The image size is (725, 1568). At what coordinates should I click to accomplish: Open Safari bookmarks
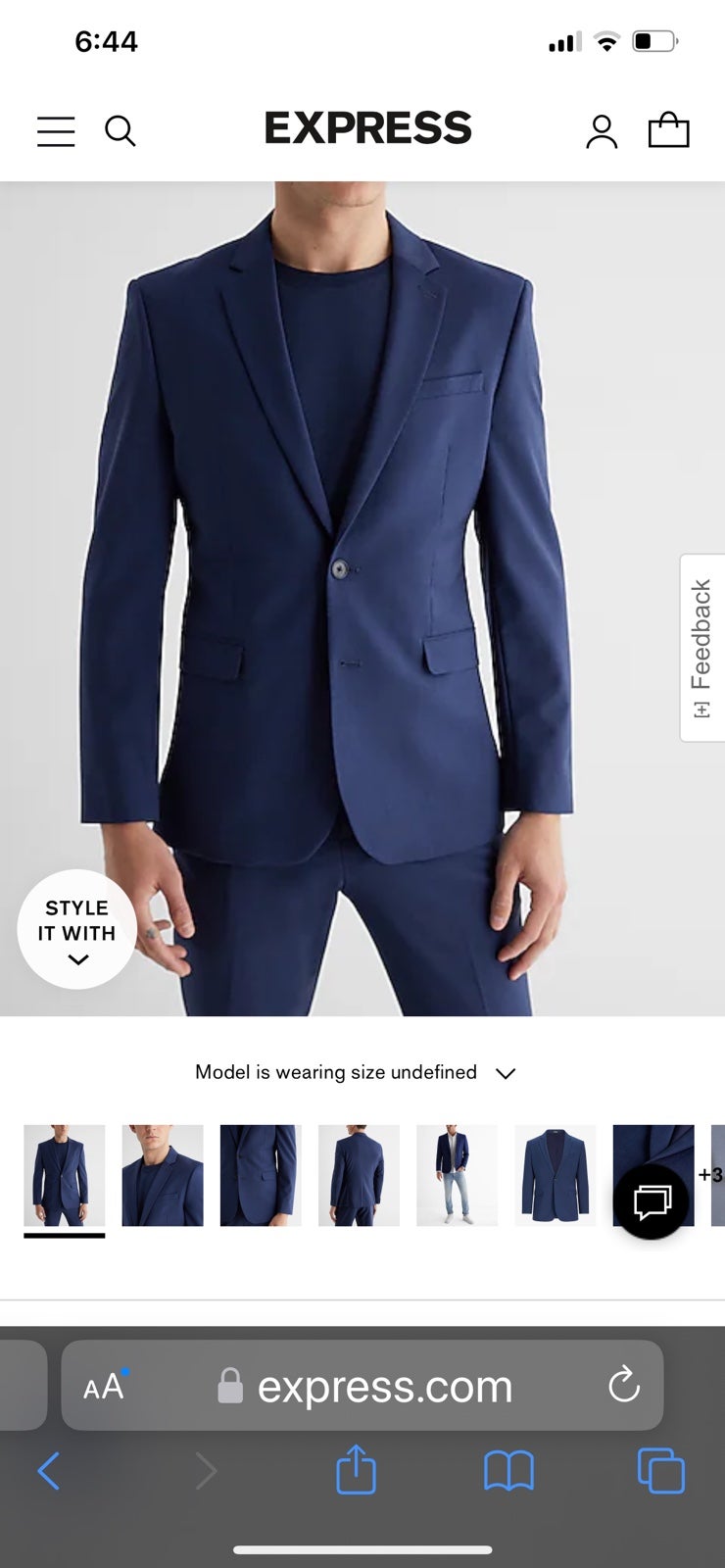(x=508, y=1471)
